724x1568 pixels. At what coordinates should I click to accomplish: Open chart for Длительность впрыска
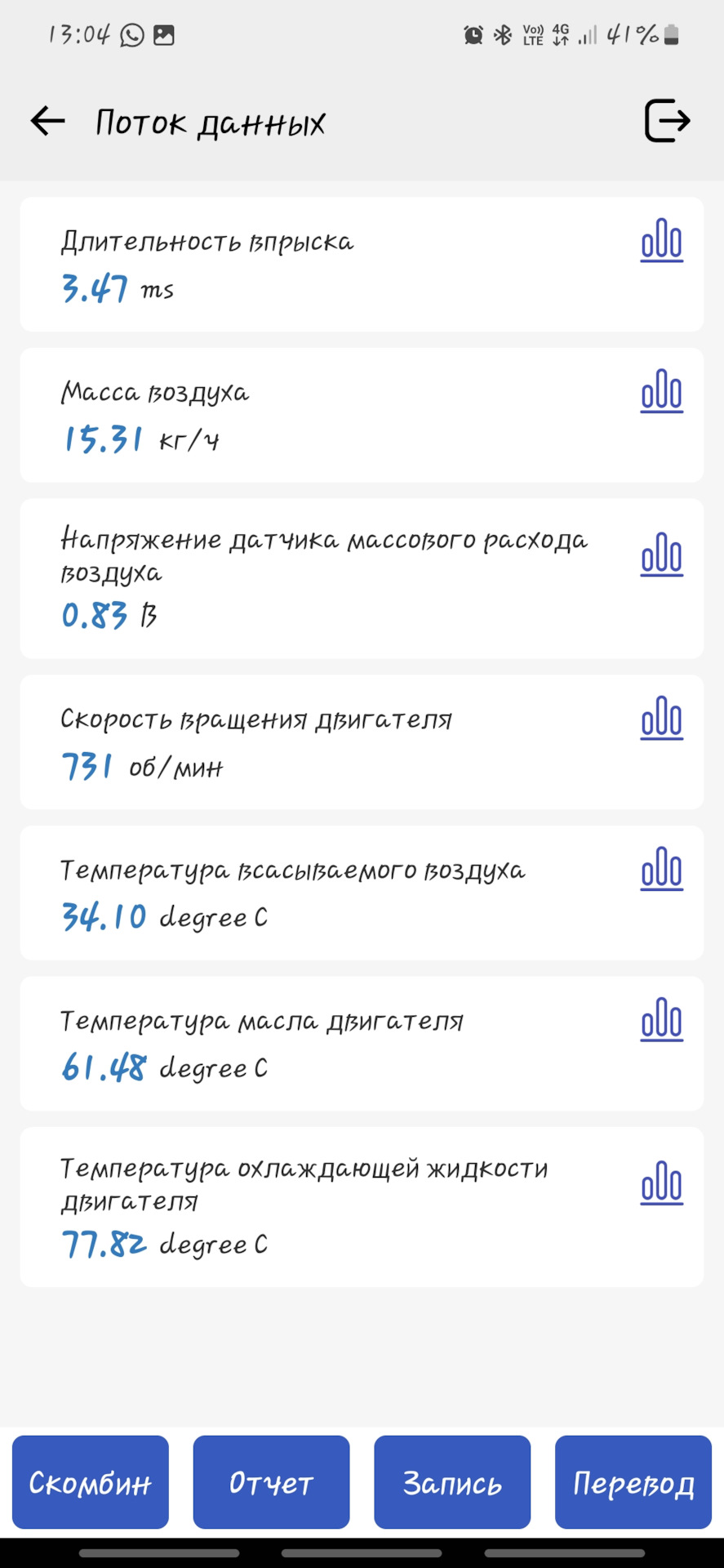(661, 241)
